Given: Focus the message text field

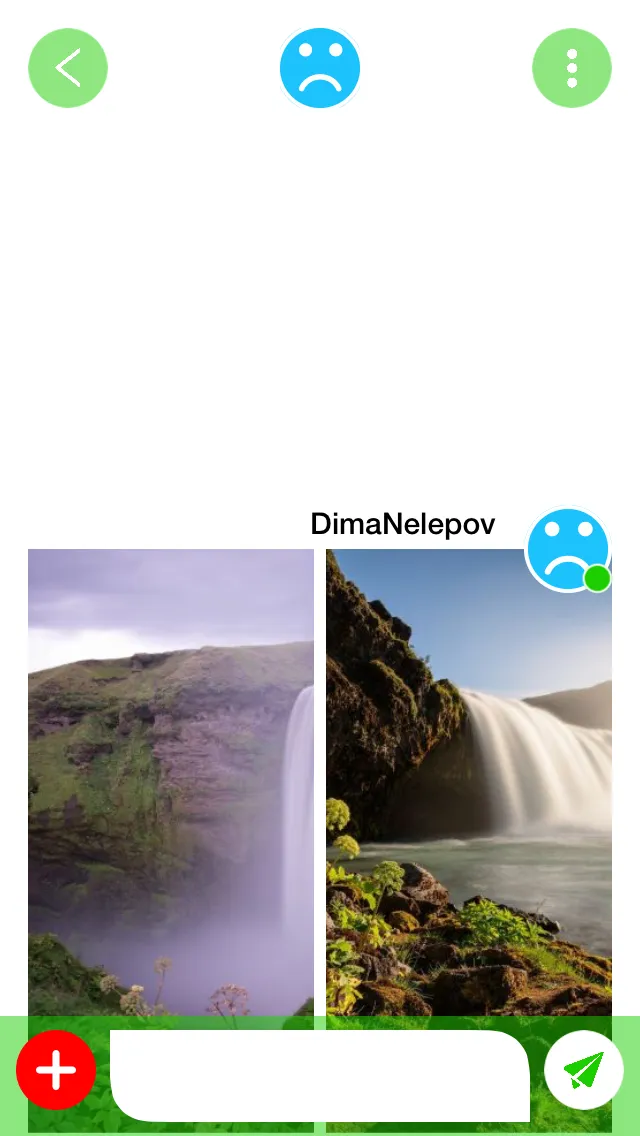Looking at the screenshot, I should [x=320, y=1076].
